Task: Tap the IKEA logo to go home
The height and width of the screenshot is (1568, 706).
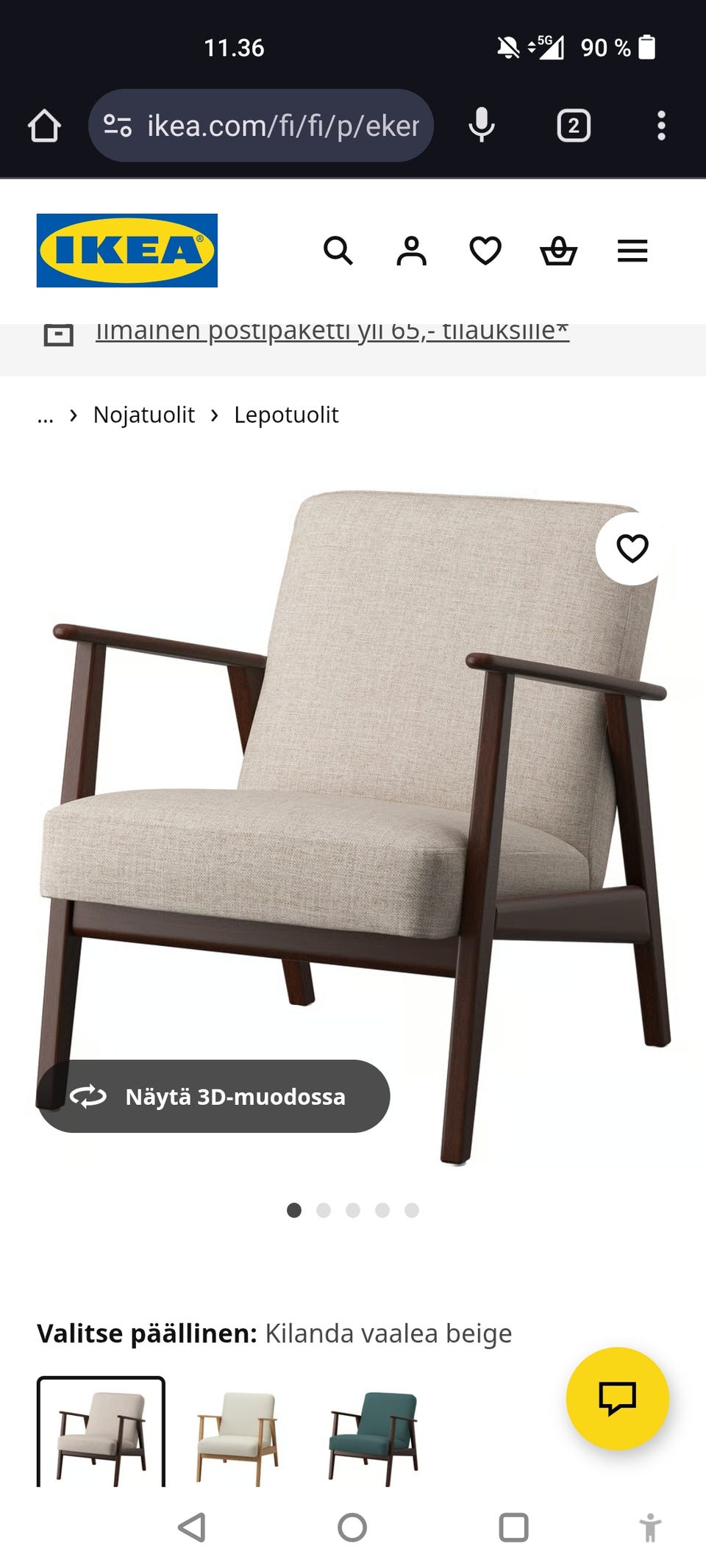Action: 127,248
